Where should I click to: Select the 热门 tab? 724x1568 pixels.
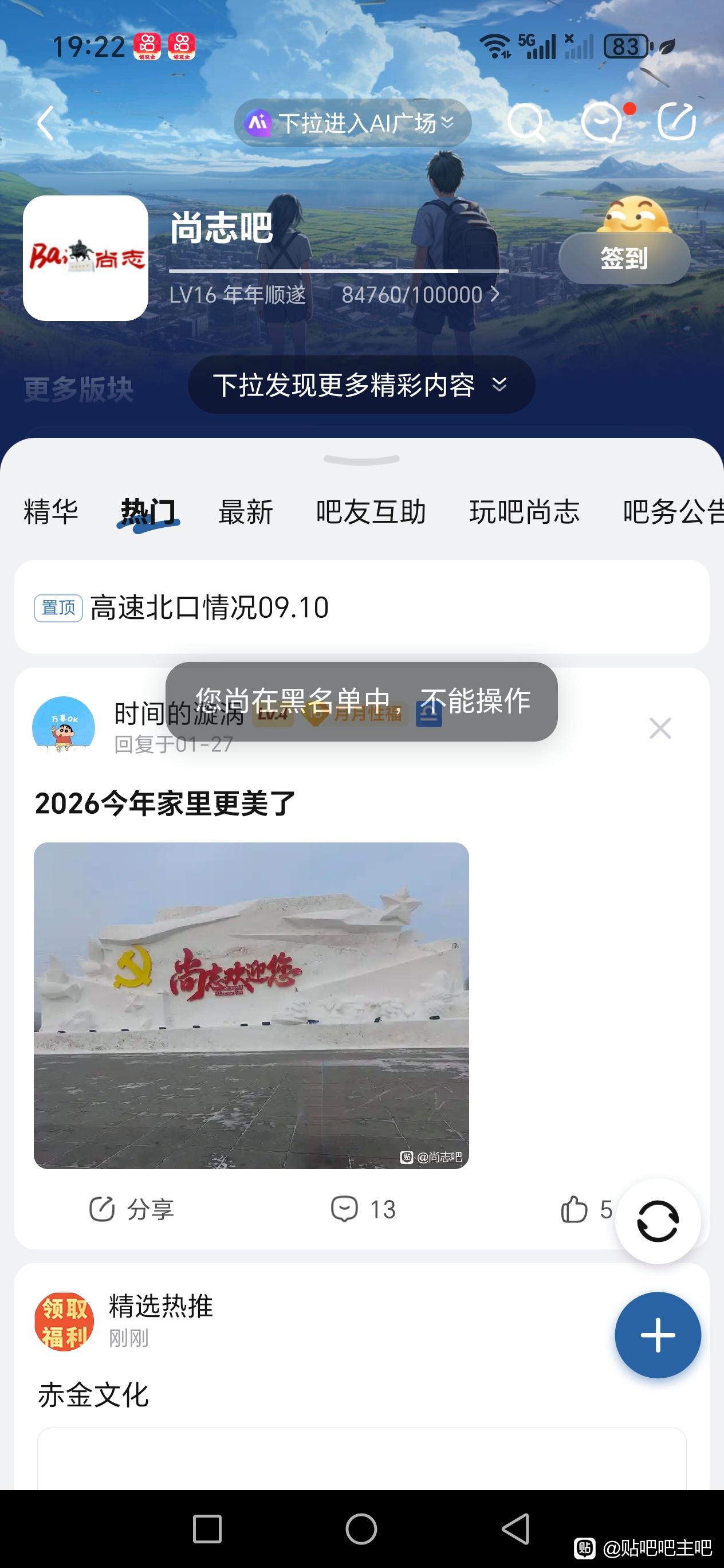pos(148,511)
